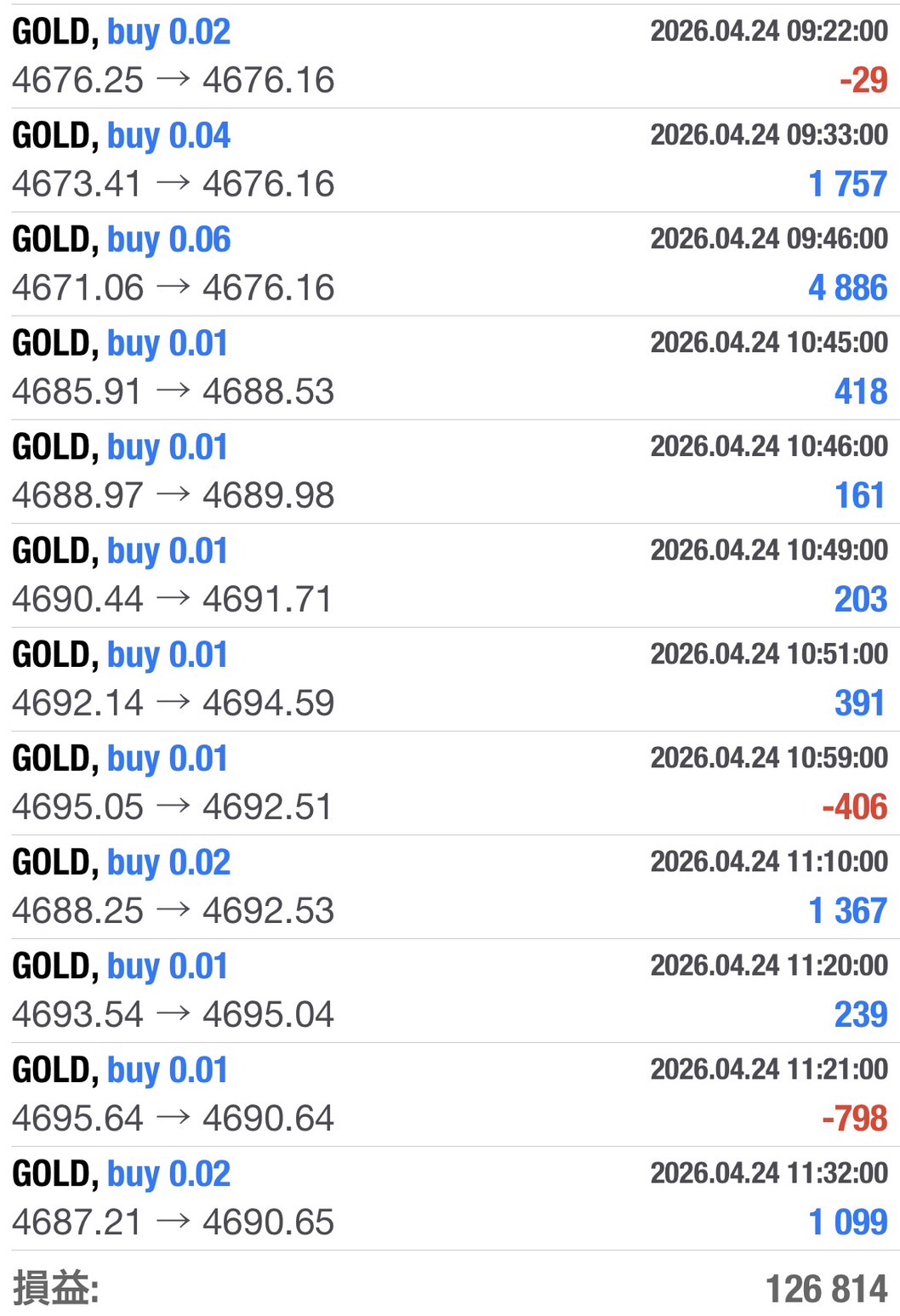This screenshot has height=1316, width=900.
Task: Expand the GOLD buy 0.02 trade at 09:22:00
Action: click(450, 56)
